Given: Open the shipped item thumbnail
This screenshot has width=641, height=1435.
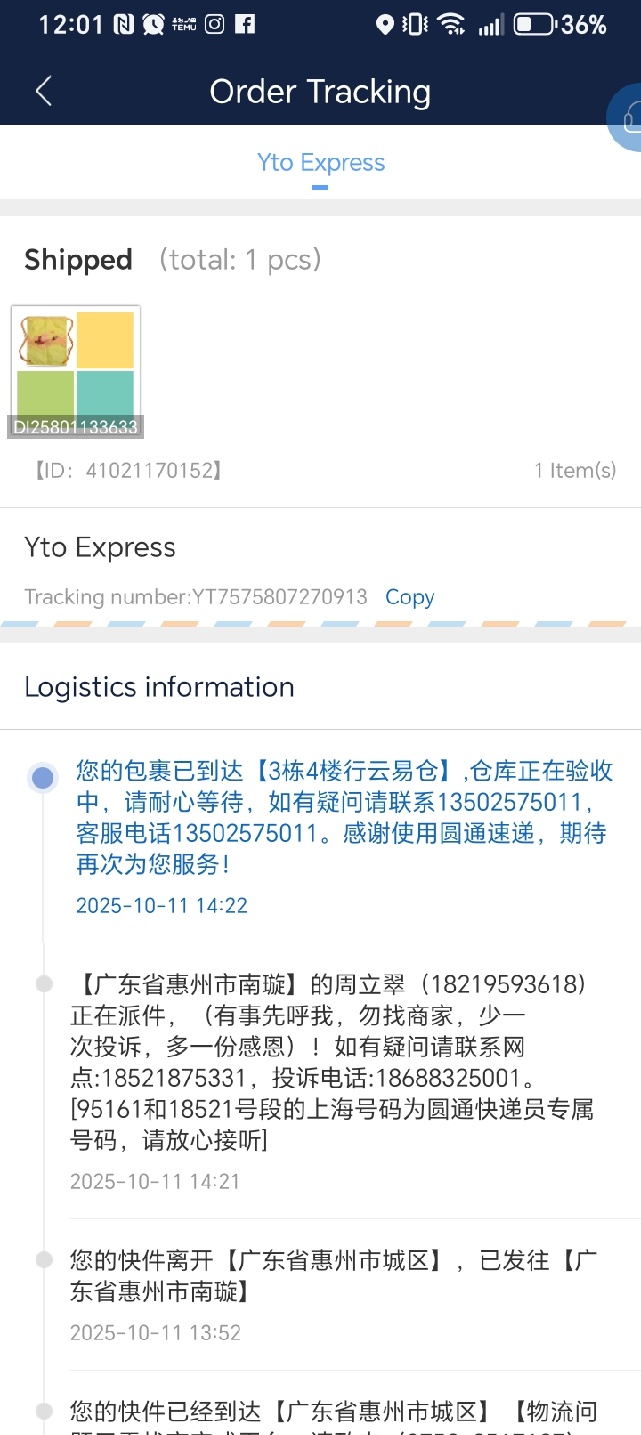Looking at the screenshot, I should click(x=76, y=371).
